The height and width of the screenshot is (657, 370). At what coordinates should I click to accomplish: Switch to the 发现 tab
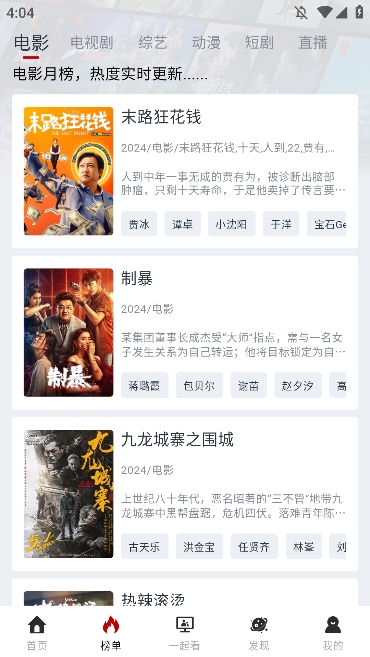tap(259, 633)
